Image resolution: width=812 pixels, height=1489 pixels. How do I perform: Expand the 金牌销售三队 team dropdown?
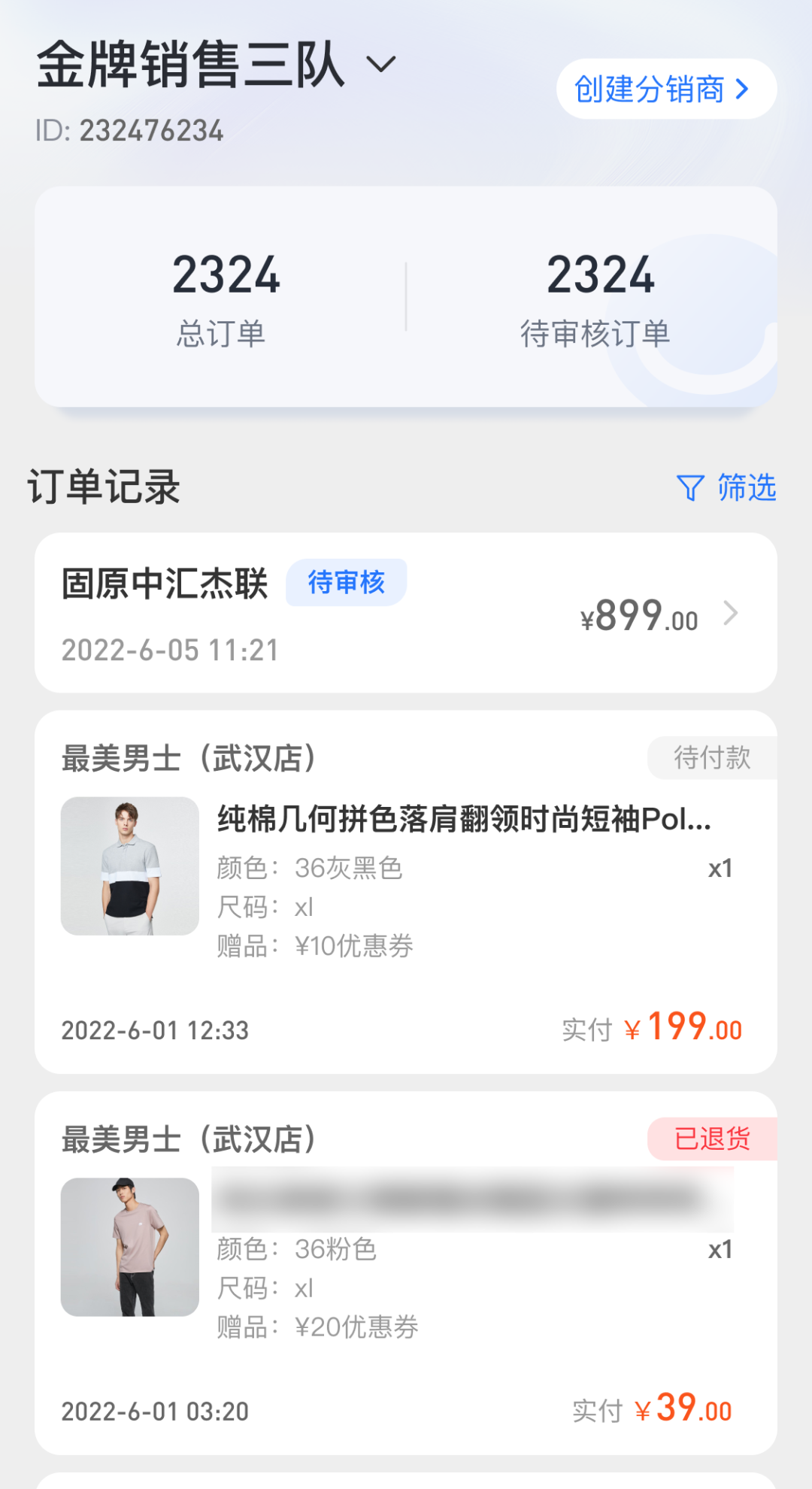coord(380,65)
